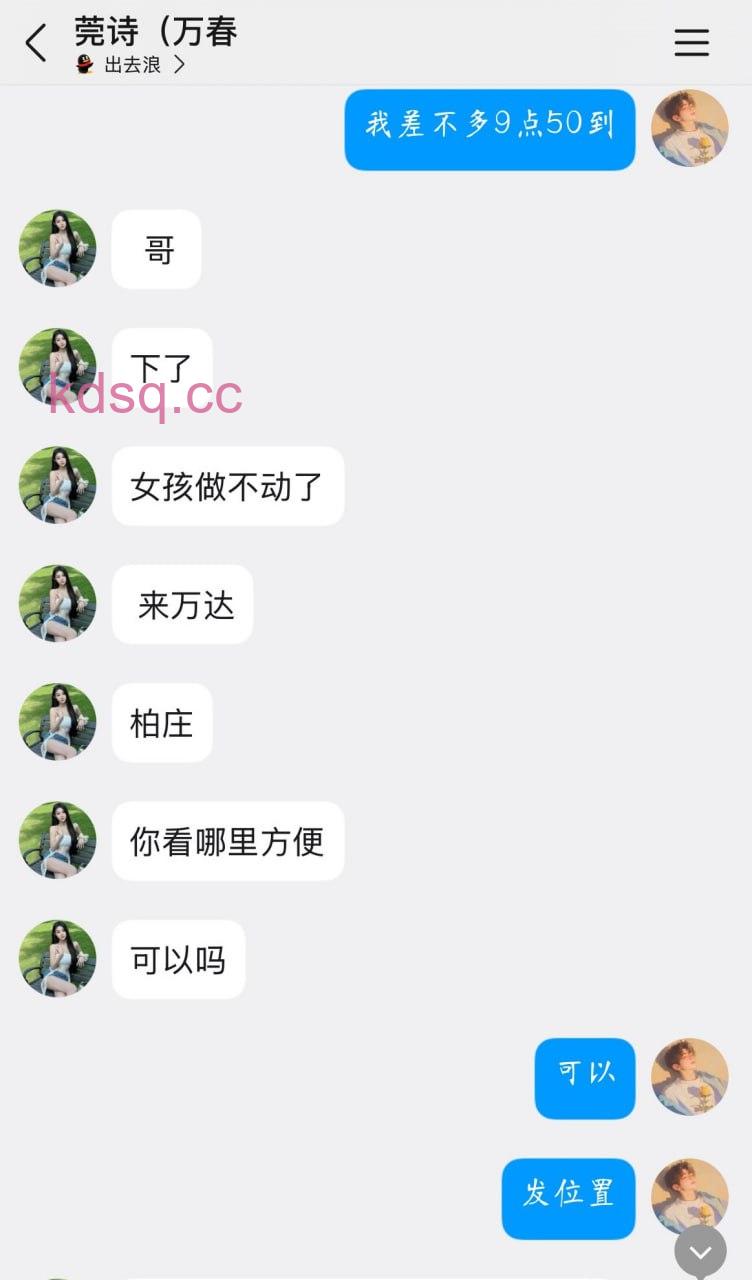Select the 我差不多9点50到 blue bubble

[x=490, y=130]
